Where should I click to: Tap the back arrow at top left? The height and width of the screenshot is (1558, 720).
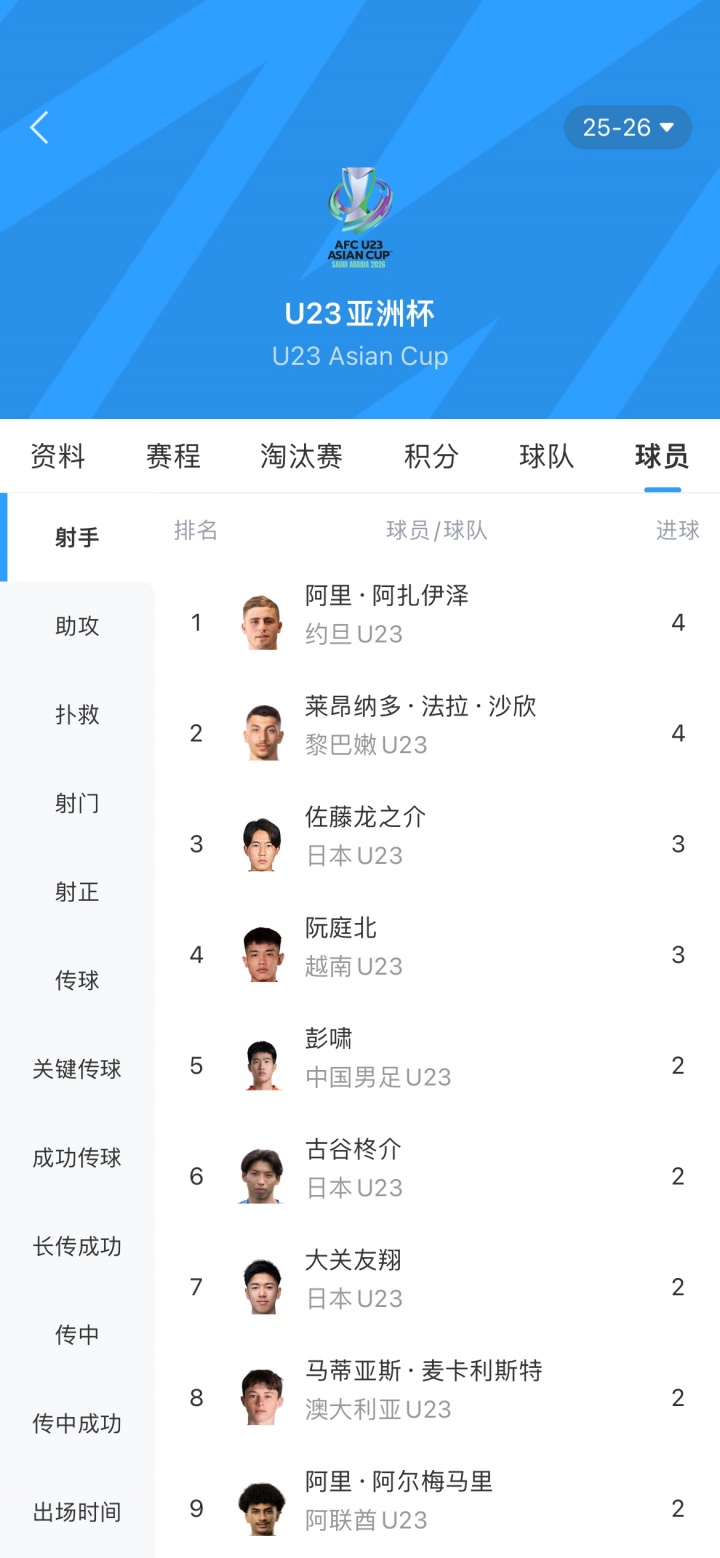tap(40, 128)
